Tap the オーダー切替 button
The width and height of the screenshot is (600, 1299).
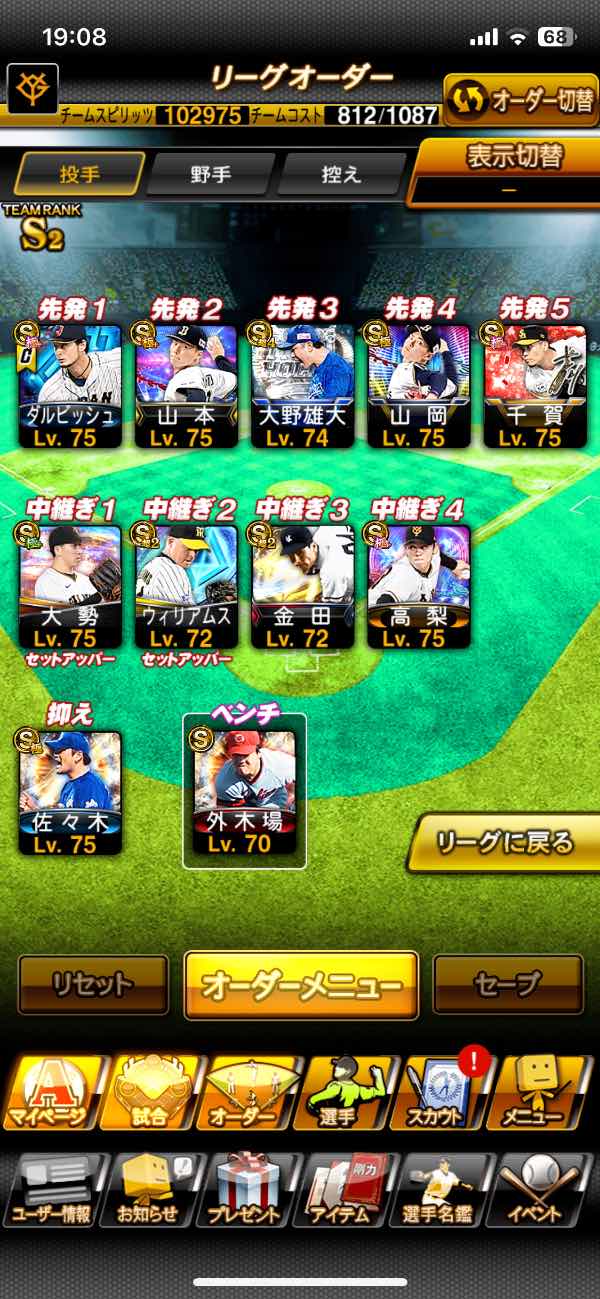tap(521, 100)
